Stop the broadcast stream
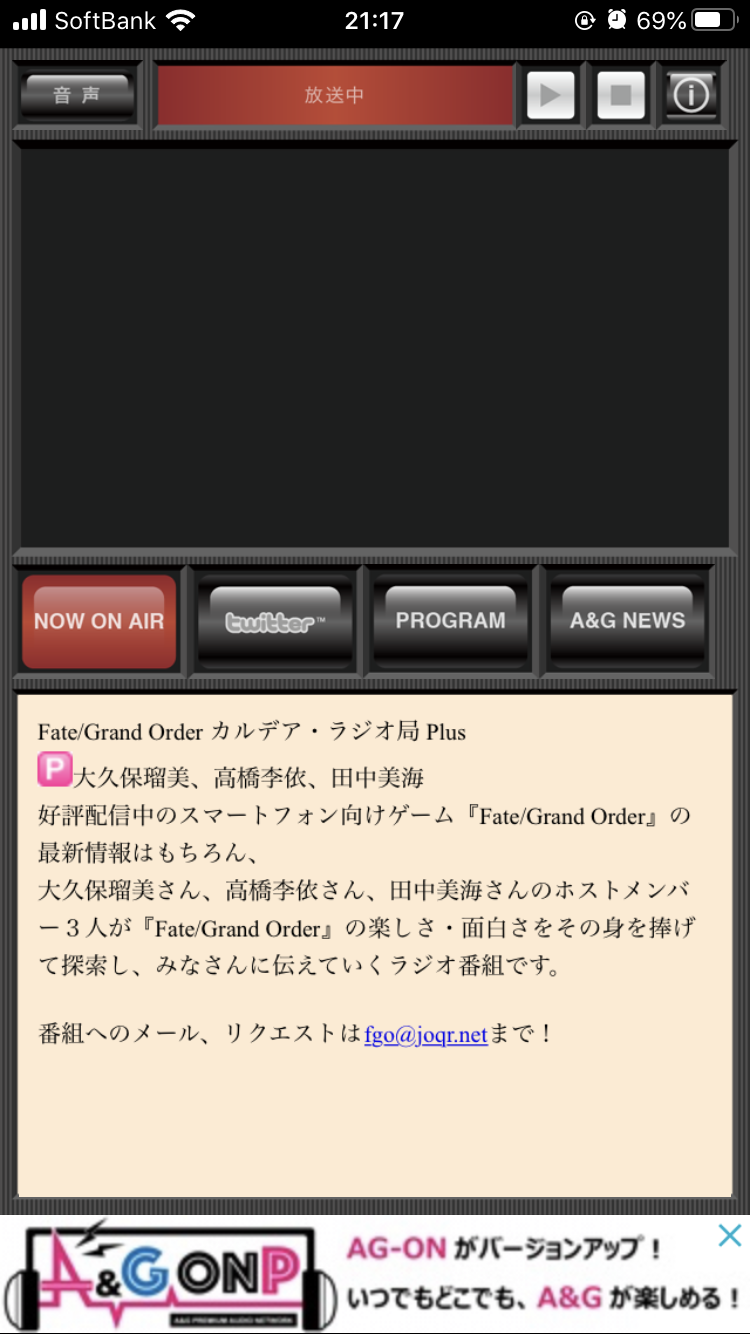750x1334 pixels. pos(621,96)
